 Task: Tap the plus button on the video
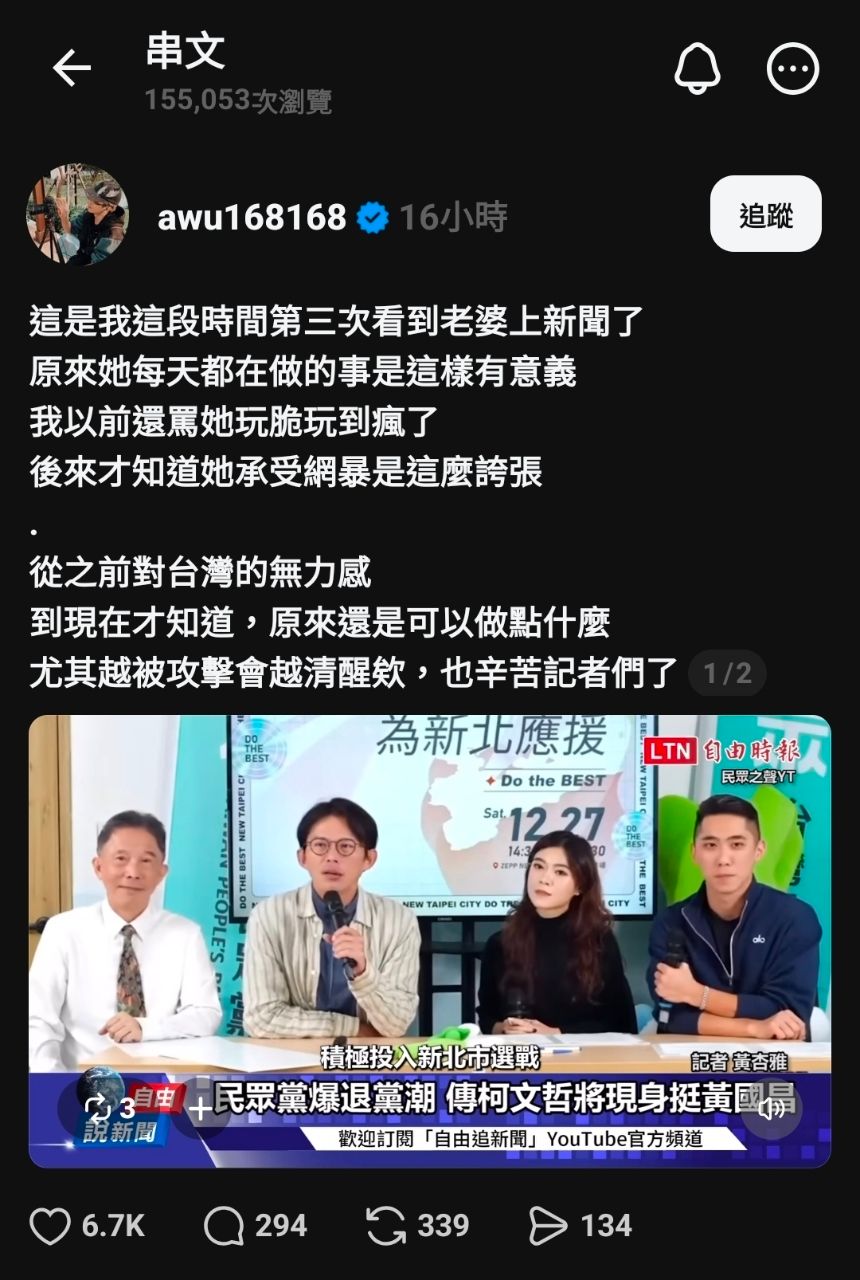pyautogui.click(x=201, y=1109)
